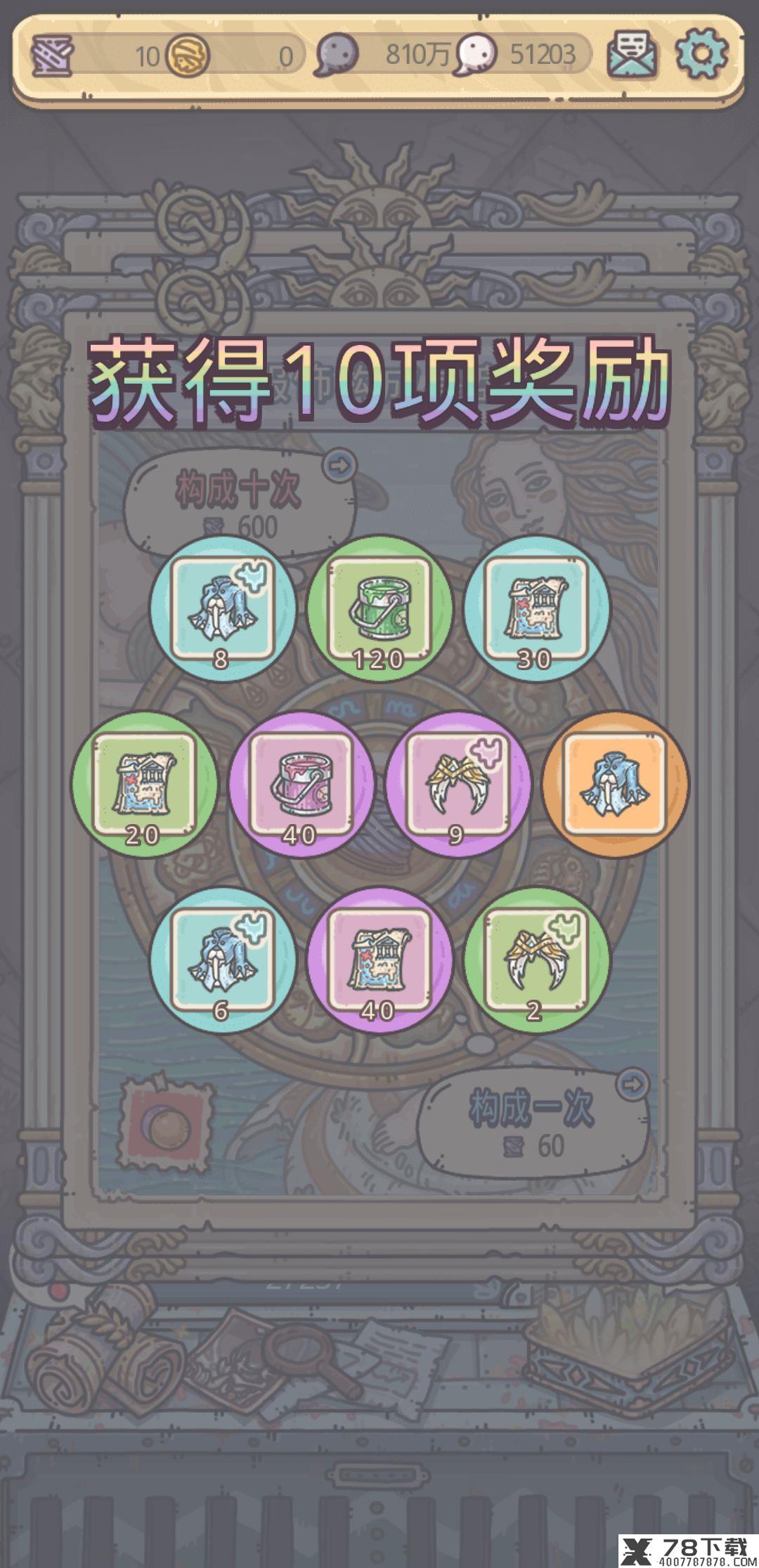Select the purple map reward 40
Viewport: 759px width, 1568px height.
(x=379, y=960)
